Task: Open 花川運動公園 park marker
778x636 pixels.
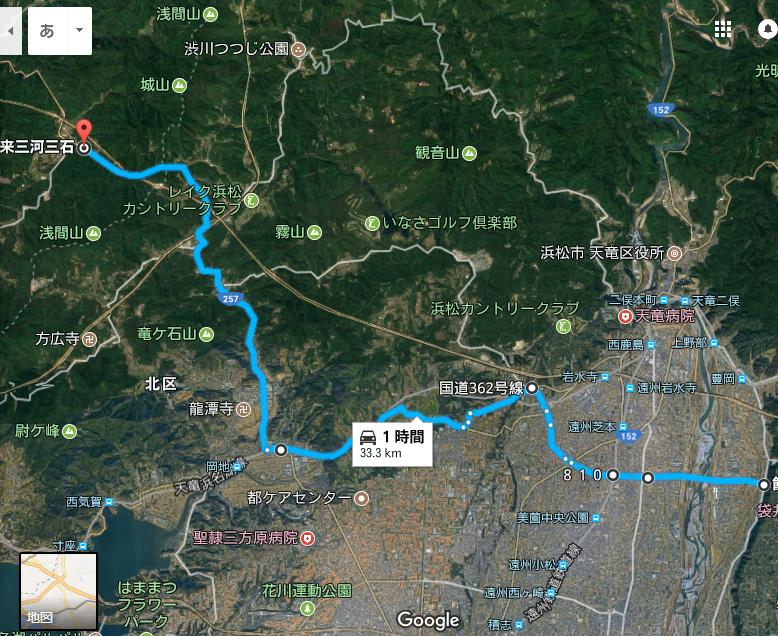Action: 308,607
